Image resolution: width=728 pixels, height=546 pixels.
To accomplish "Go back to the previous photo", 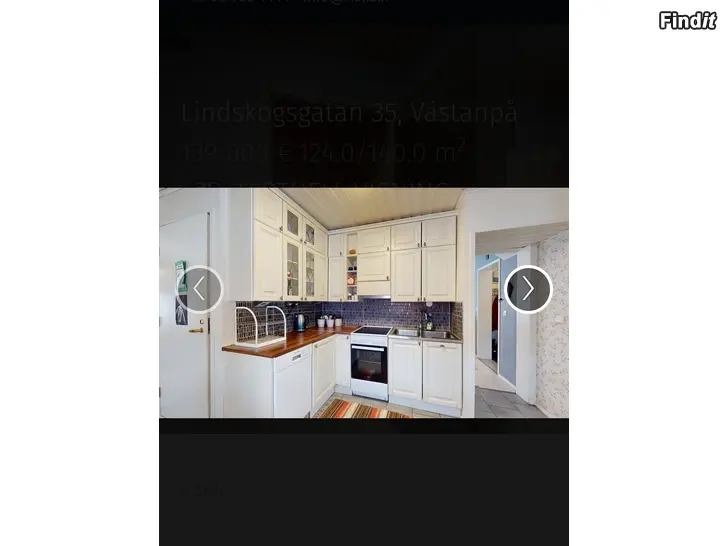I will coord(199,289).
